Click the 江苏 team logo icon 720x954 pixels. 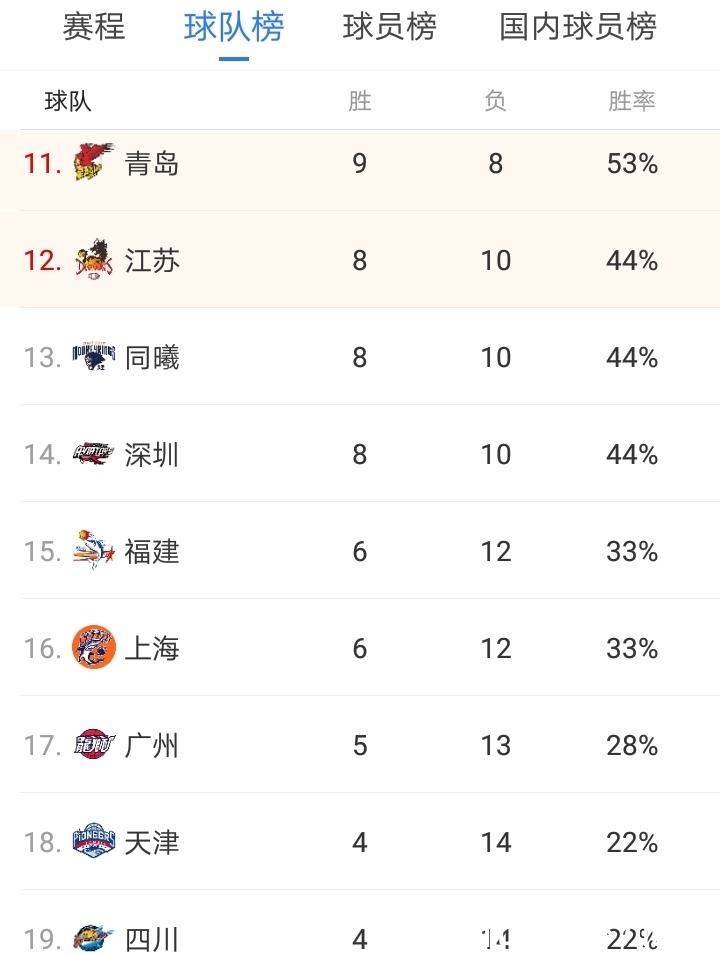click(x=92, y=260)
